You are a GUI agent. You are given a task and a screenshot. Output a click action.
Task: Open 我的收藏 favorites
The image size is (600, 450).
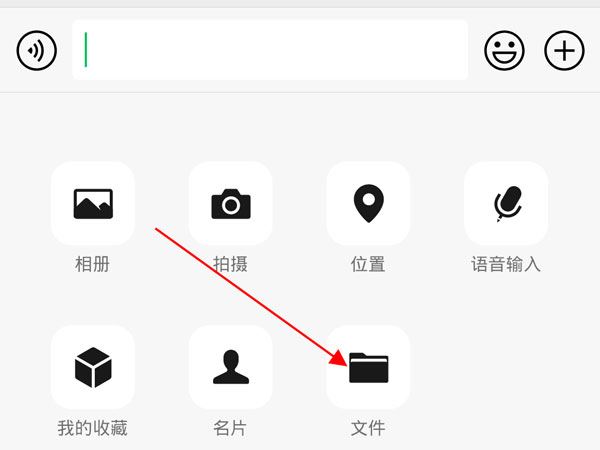(x=93, y=367)
